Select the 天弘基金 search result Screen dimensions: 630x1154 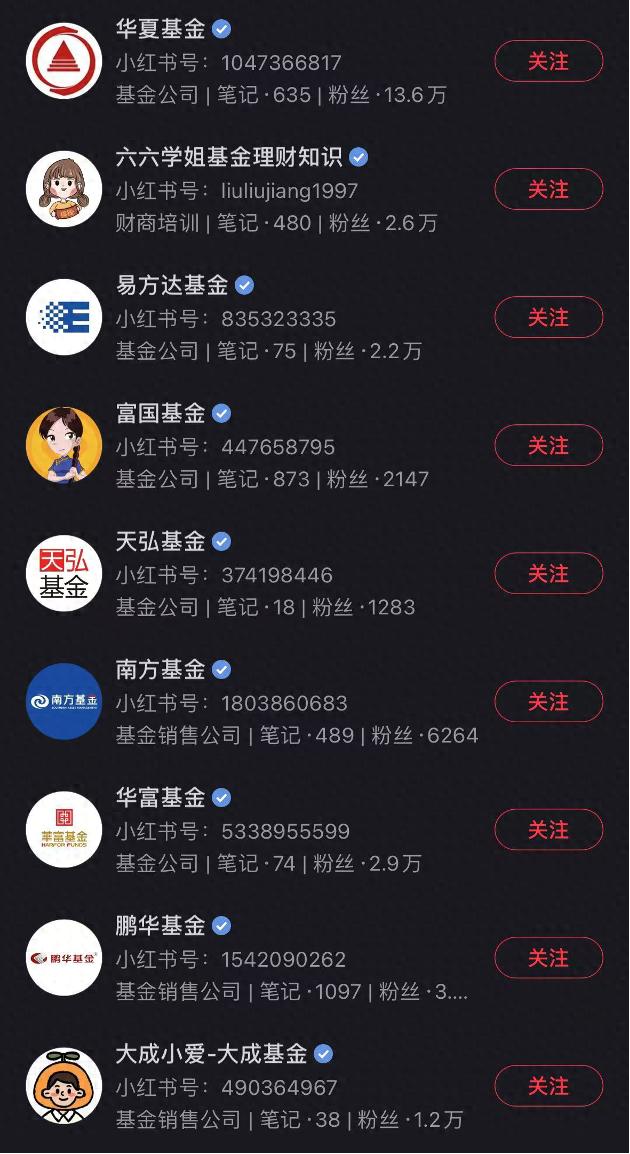tap(250, 573)
